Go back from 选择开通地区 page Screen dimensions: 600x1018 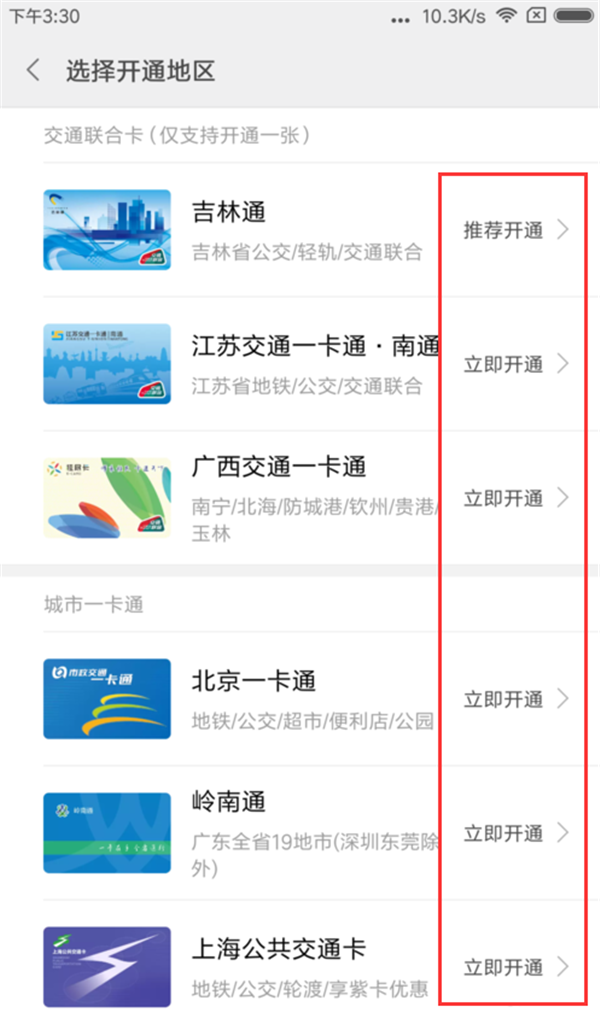34,71
